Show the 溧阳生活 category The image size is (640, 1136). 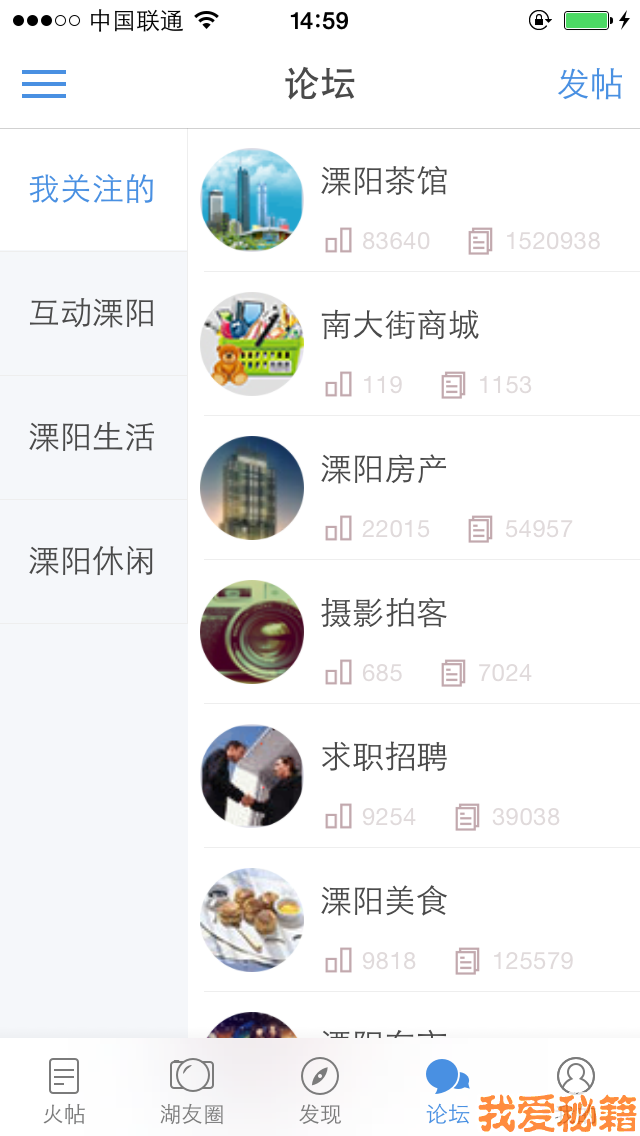(92, 437)
